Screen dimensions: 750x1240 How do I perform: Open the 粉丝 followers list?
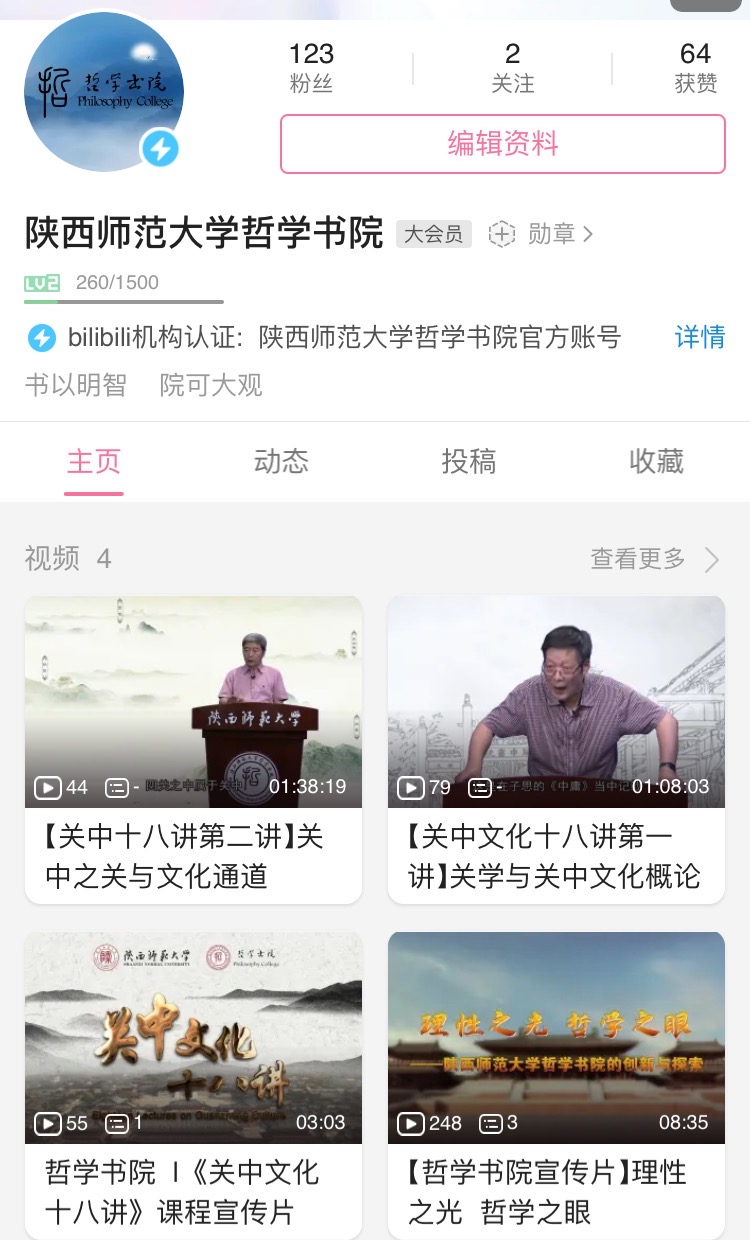point(311,67)
